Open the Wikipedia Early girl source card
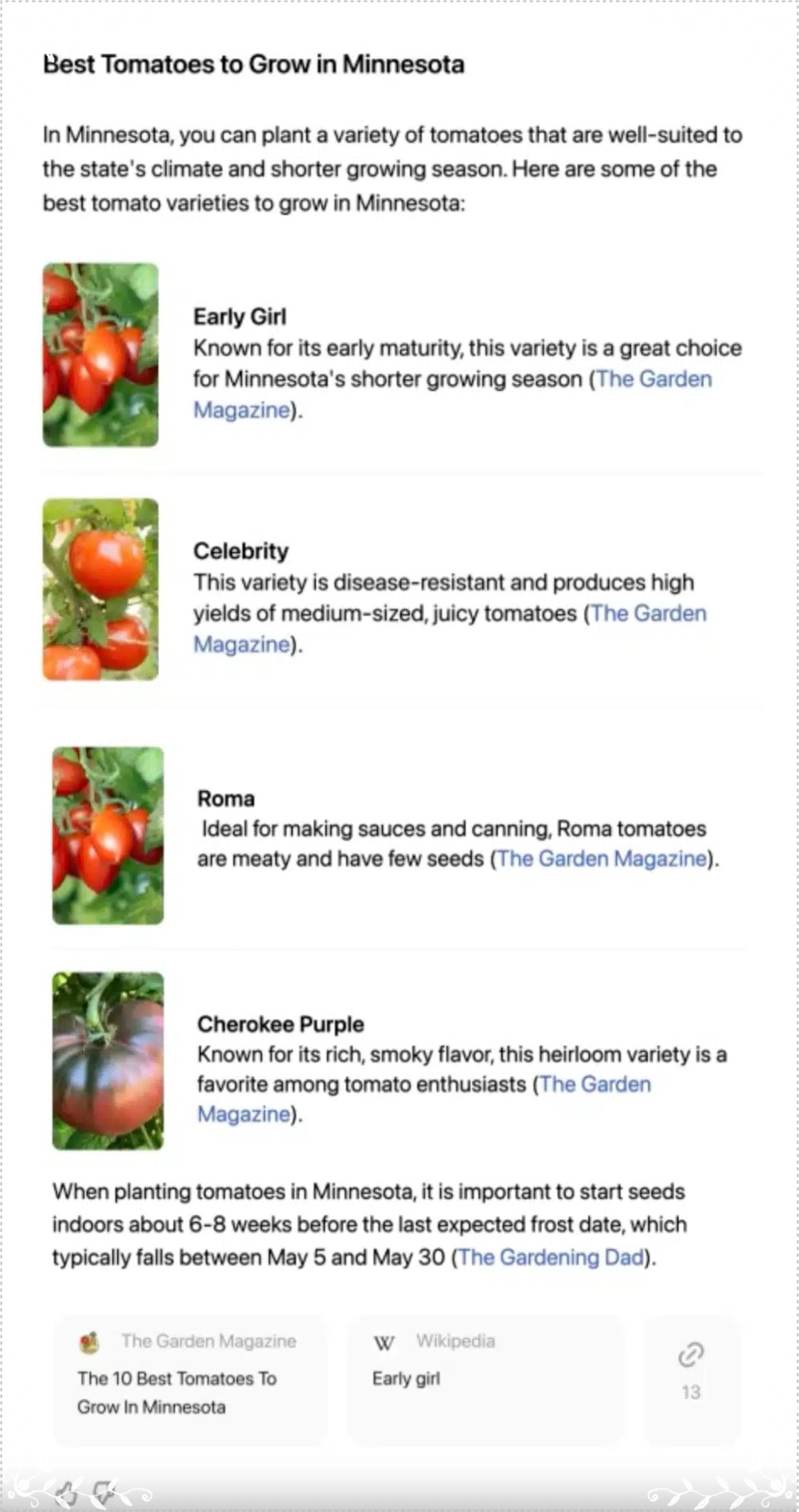Viewport: 799px width, 1512px height. tap(485, 1380)
